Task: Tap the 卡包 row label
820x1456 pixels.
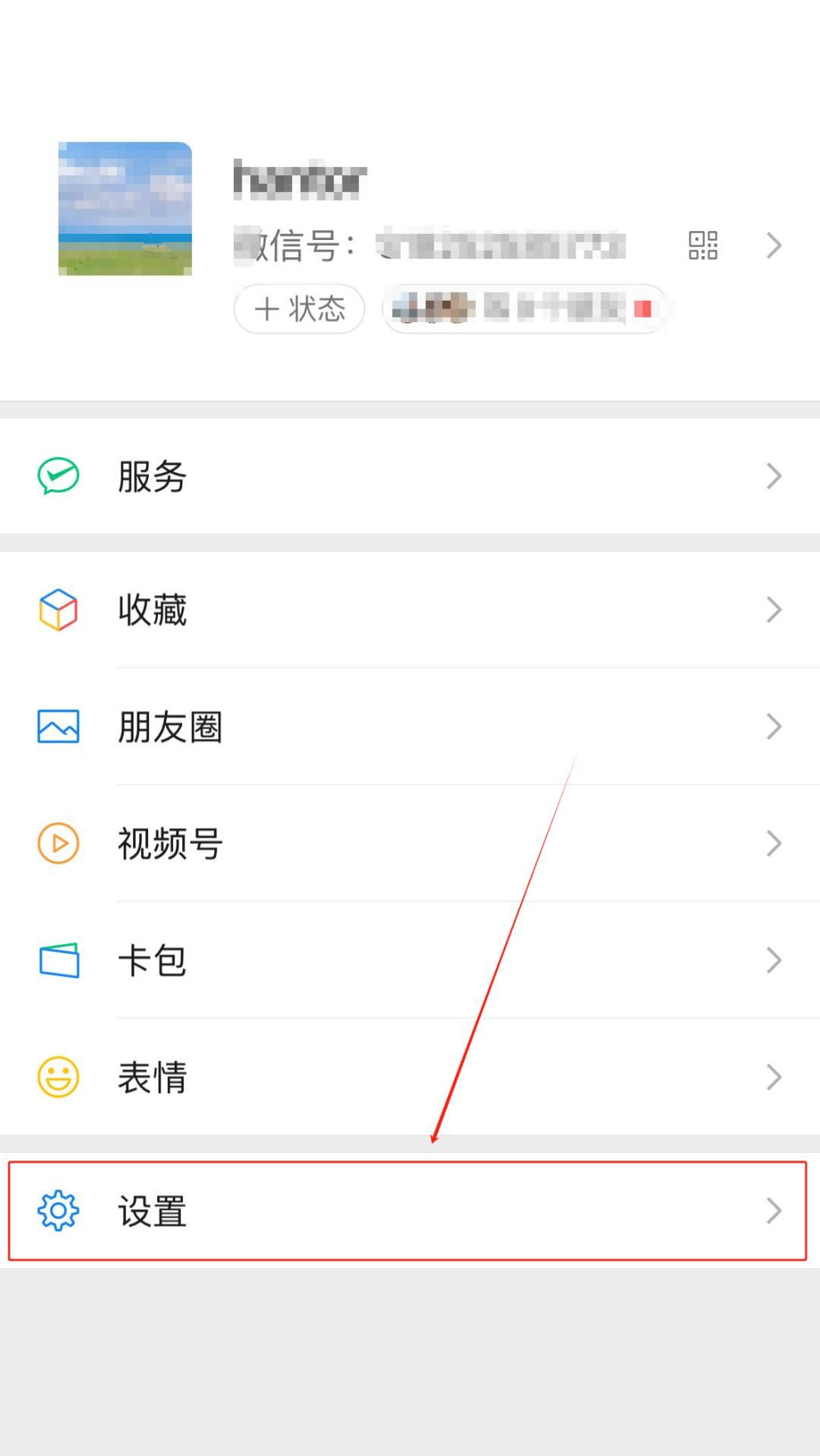Action: pyautogui.click(x=151, y=959)
